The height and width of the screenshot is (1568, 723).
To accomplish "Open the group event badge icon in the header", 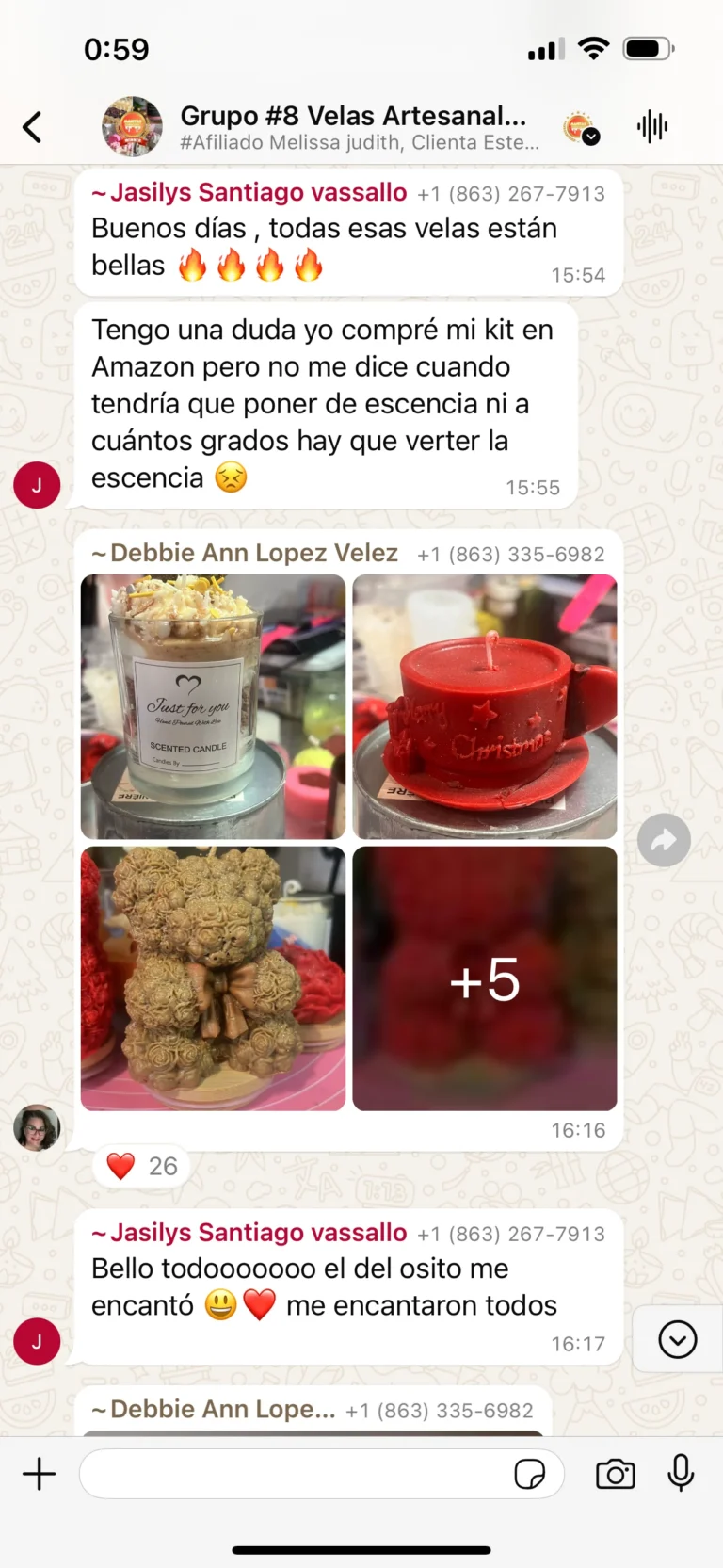I will pyautogui.click(x=581, y=127).
